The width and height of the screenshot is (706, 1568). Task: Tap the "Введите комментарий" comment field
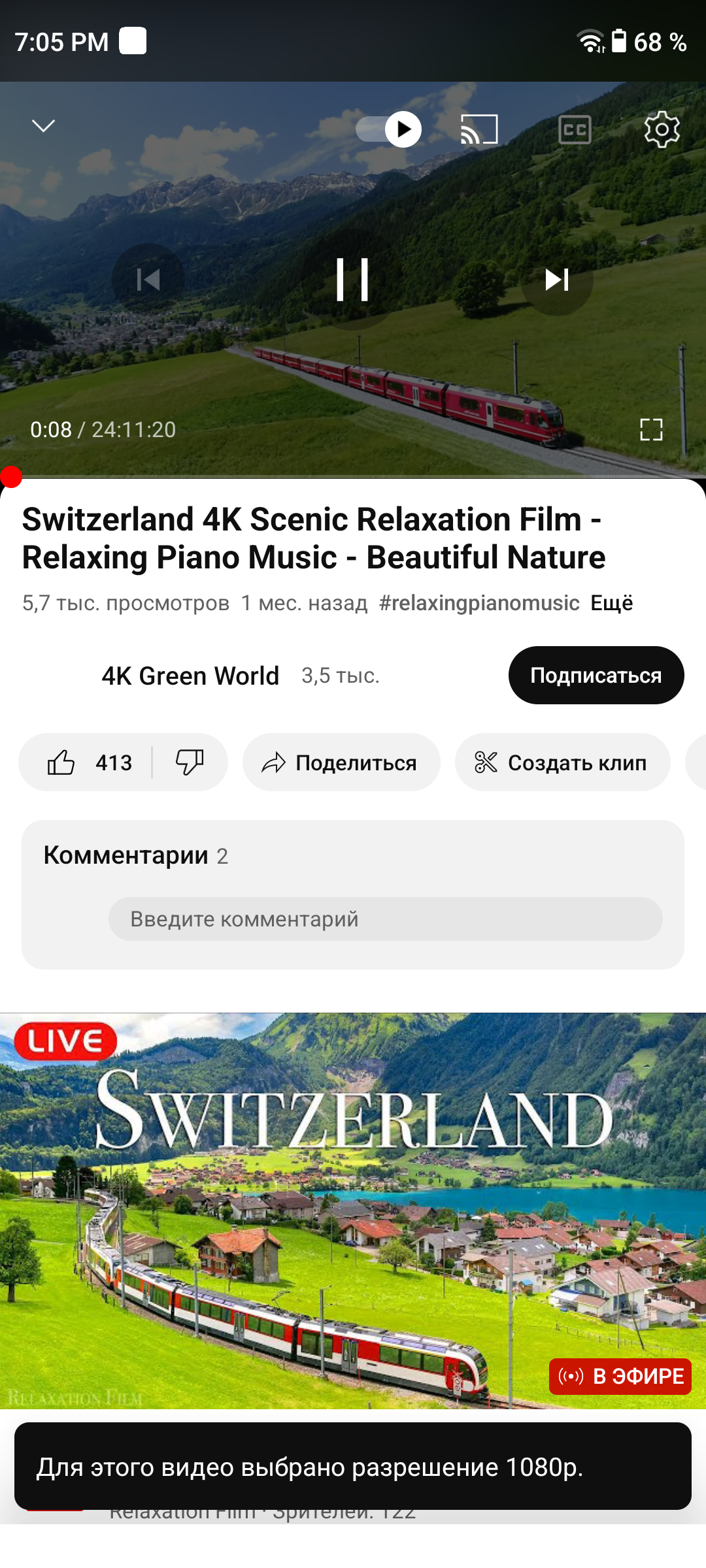pyautogui.click(x=385, y=919)
